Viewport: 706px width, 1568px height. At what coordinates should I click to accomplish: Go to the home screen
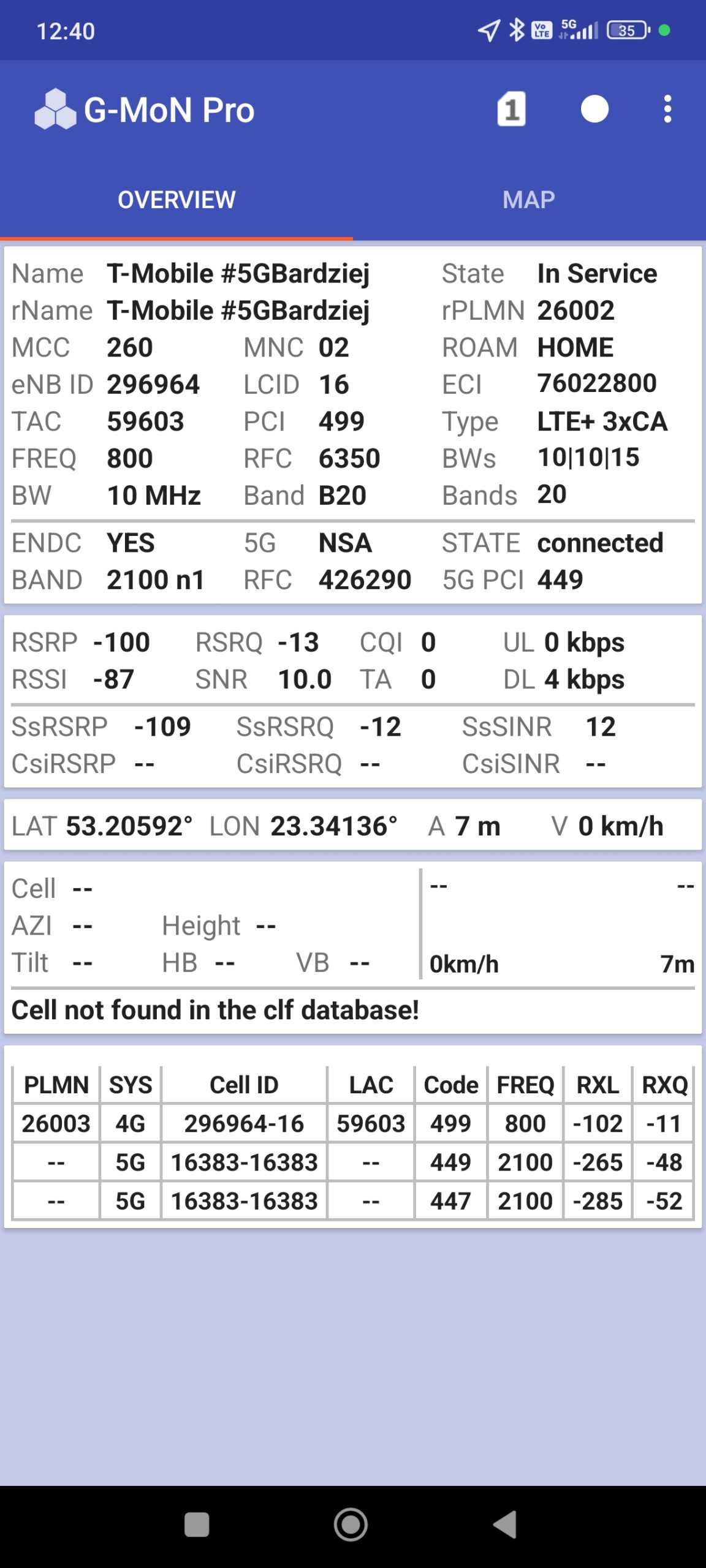point(351,1525)
